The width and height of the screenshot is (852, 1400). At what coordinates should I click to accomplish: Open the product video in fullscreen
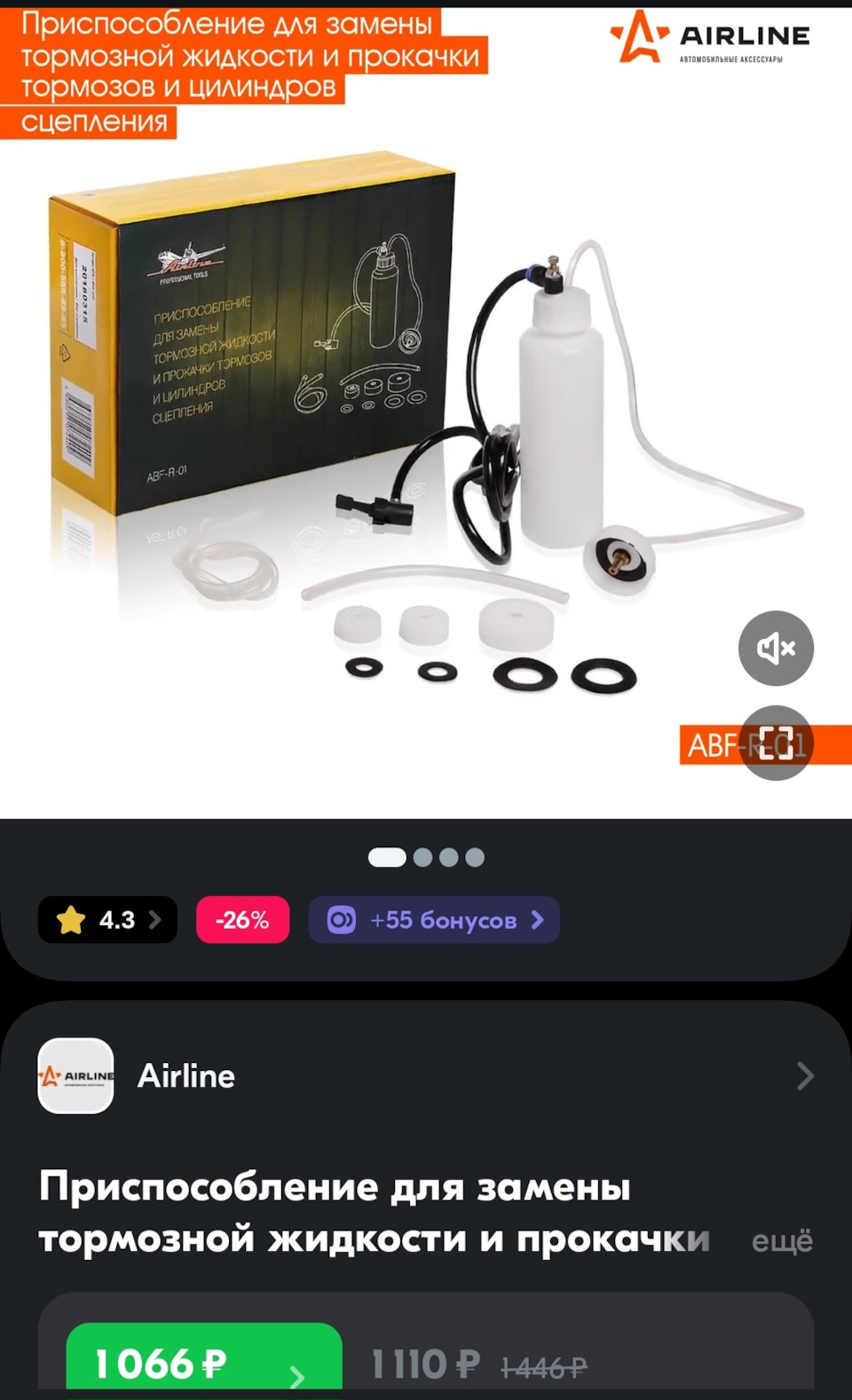coord(776,743)
